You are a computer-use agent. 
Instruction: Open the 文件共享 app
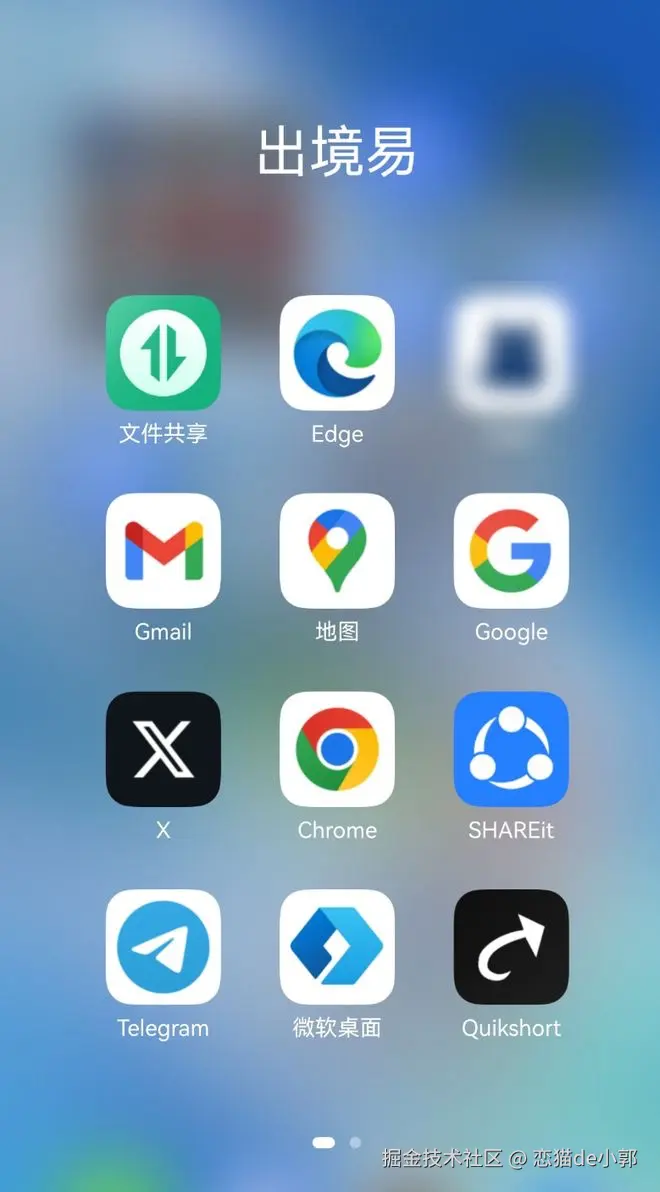click(163, 353)
